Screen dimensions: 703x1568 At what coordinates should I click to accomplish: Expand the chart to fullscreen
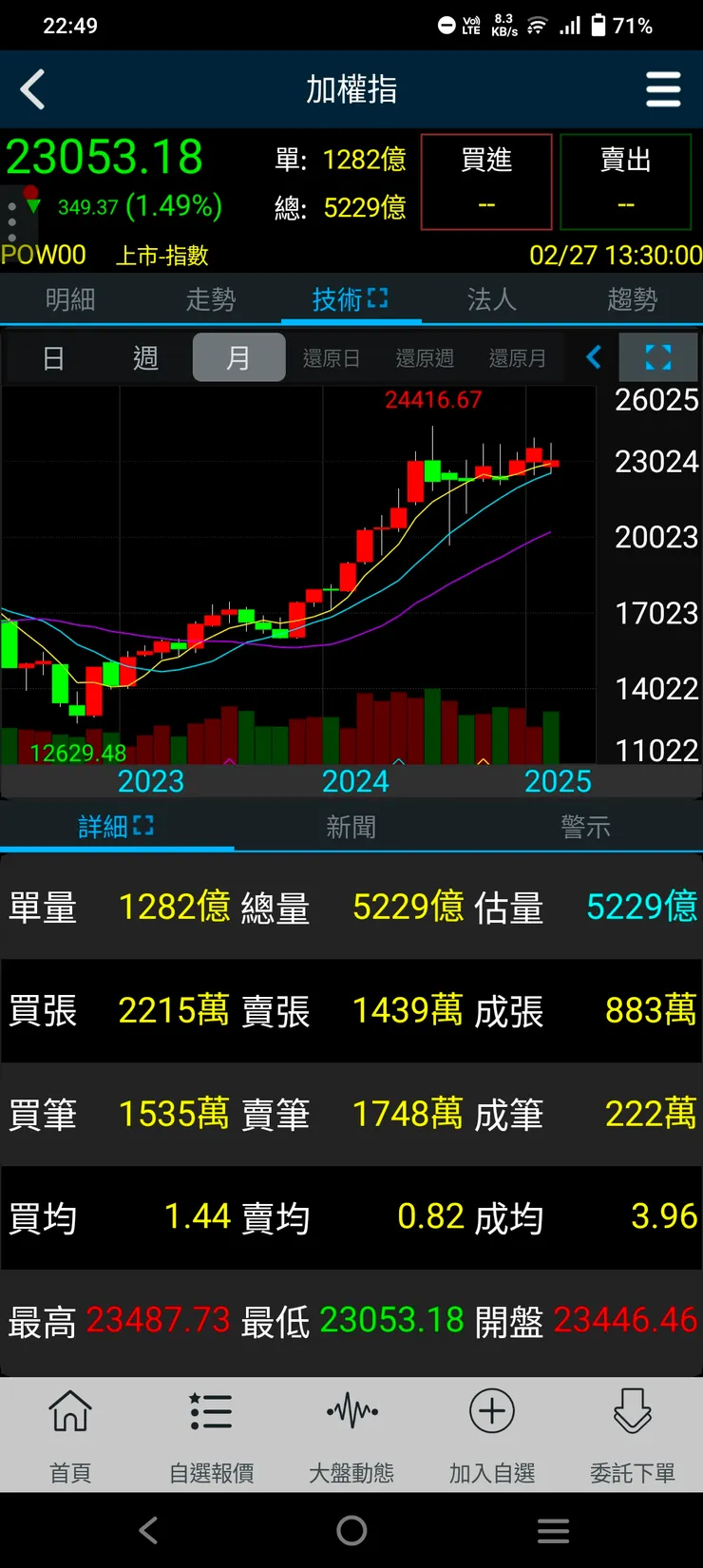click(657, 358)
